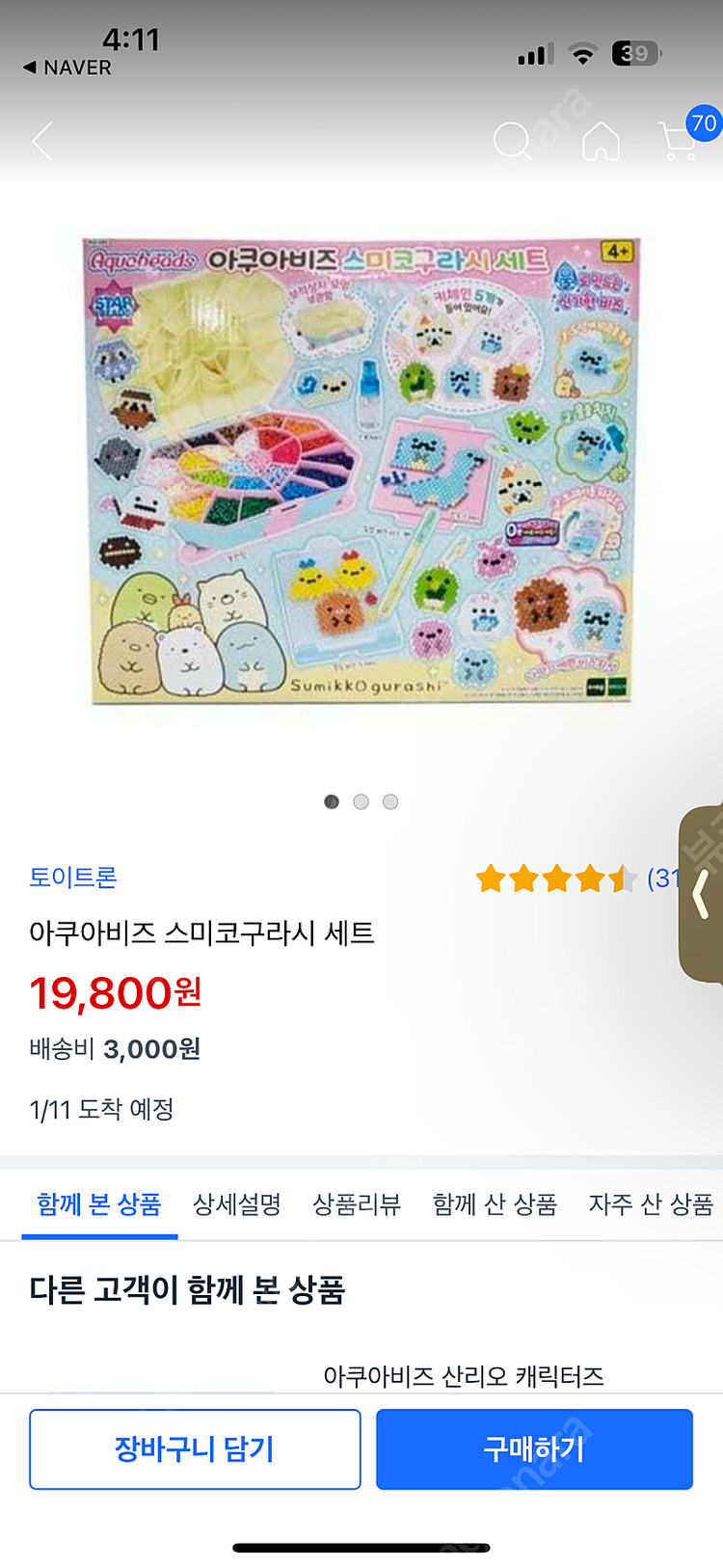723x1568 pixels.
Task: Select the second carousel dot indicator
Action: pyautogui.click(x=361, y=801)
